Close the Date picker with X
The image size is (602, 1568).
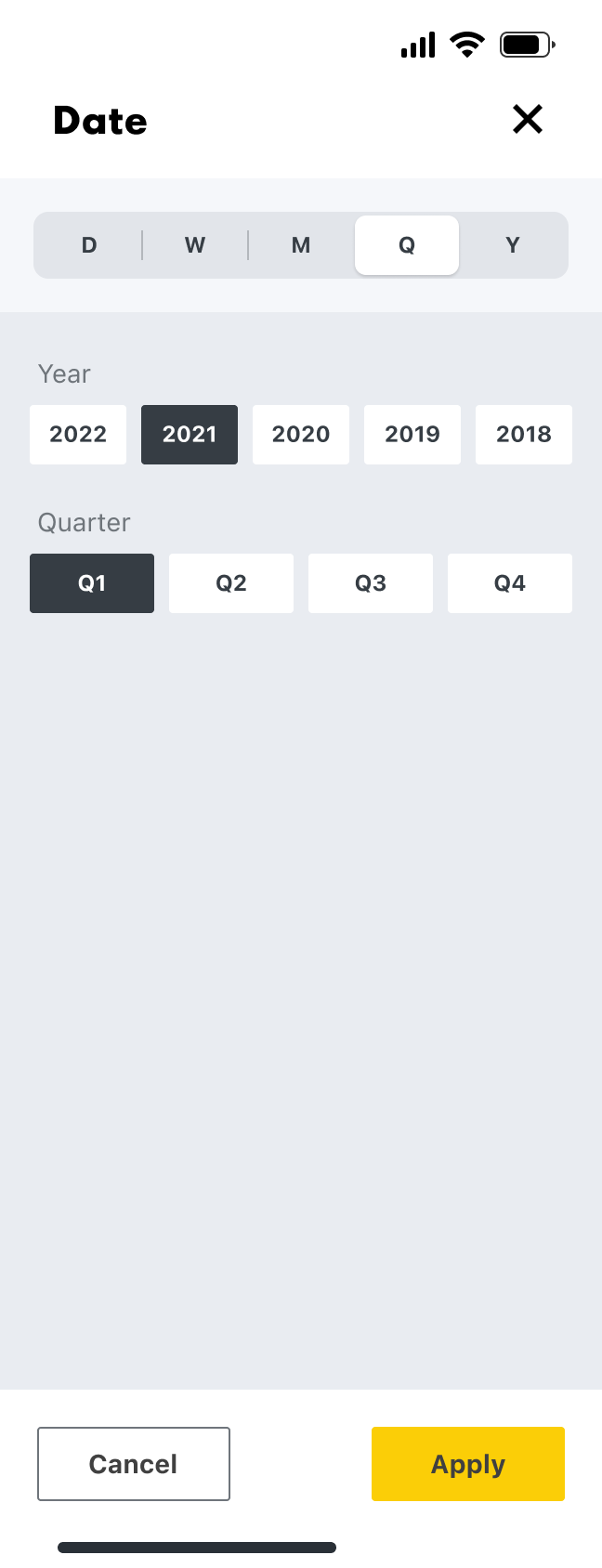528,119
